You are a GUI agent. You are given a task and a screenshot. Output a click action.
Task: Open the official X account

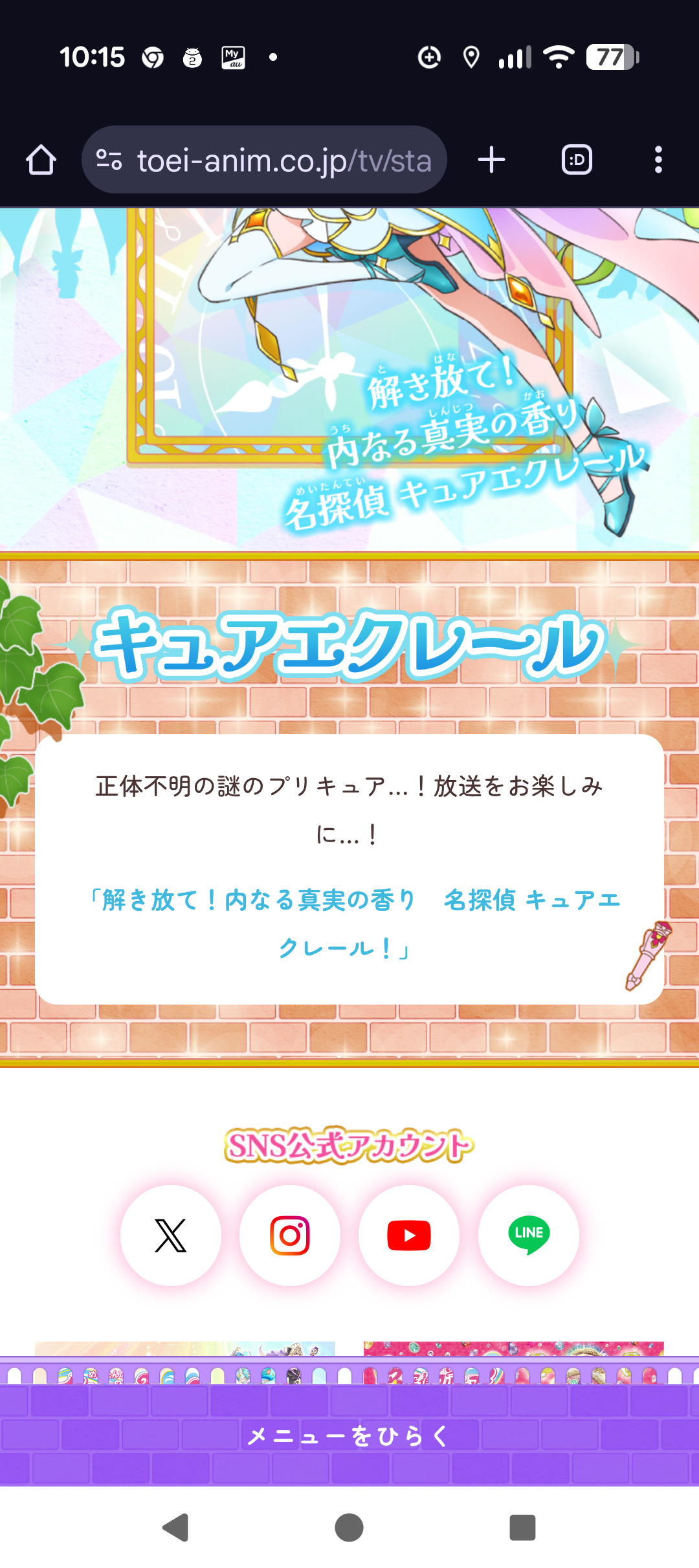coord(171,1235)
